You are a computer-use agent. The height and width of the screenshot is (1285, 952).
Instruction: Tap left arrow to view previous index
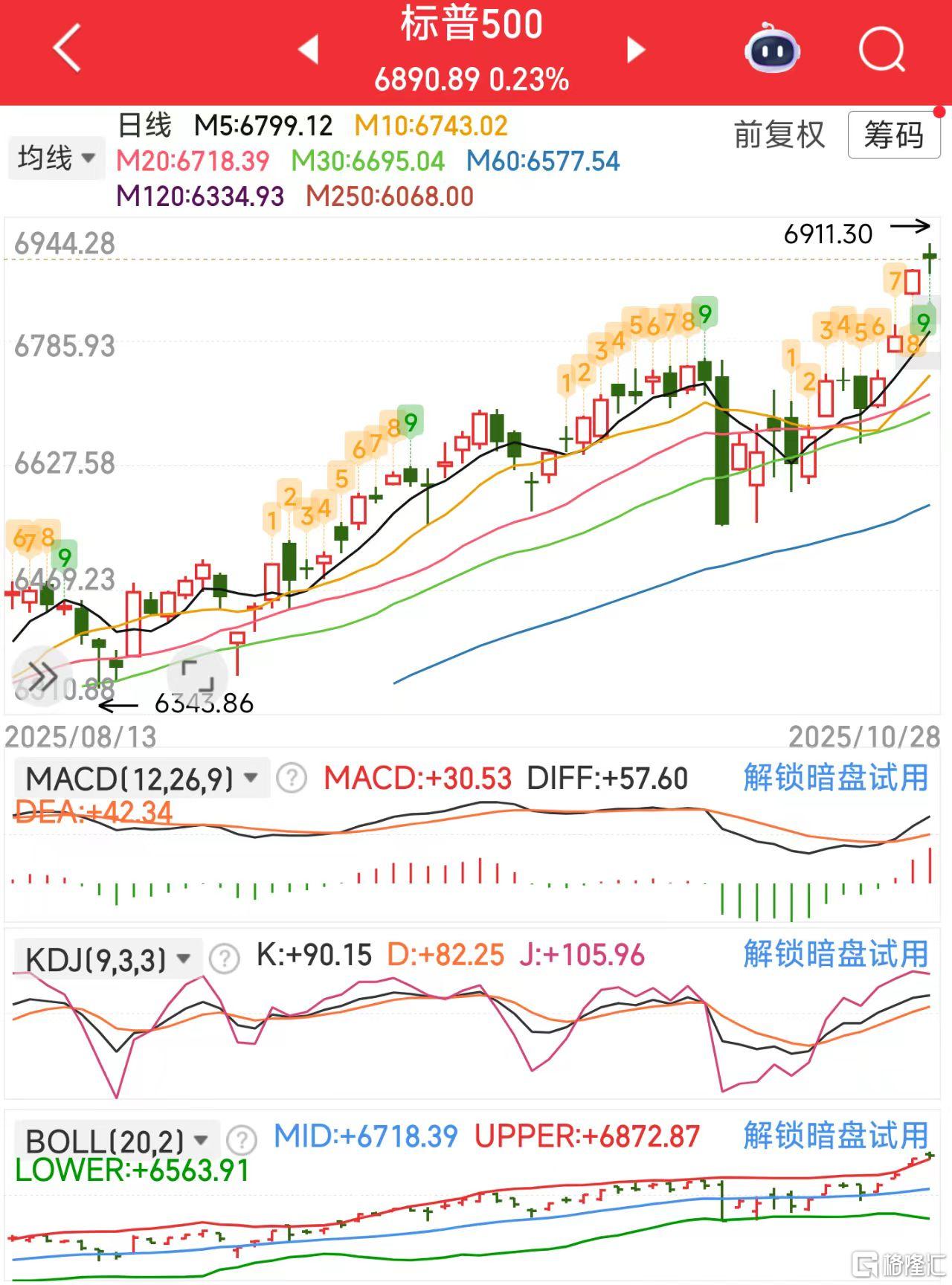(x=306, y=49)
